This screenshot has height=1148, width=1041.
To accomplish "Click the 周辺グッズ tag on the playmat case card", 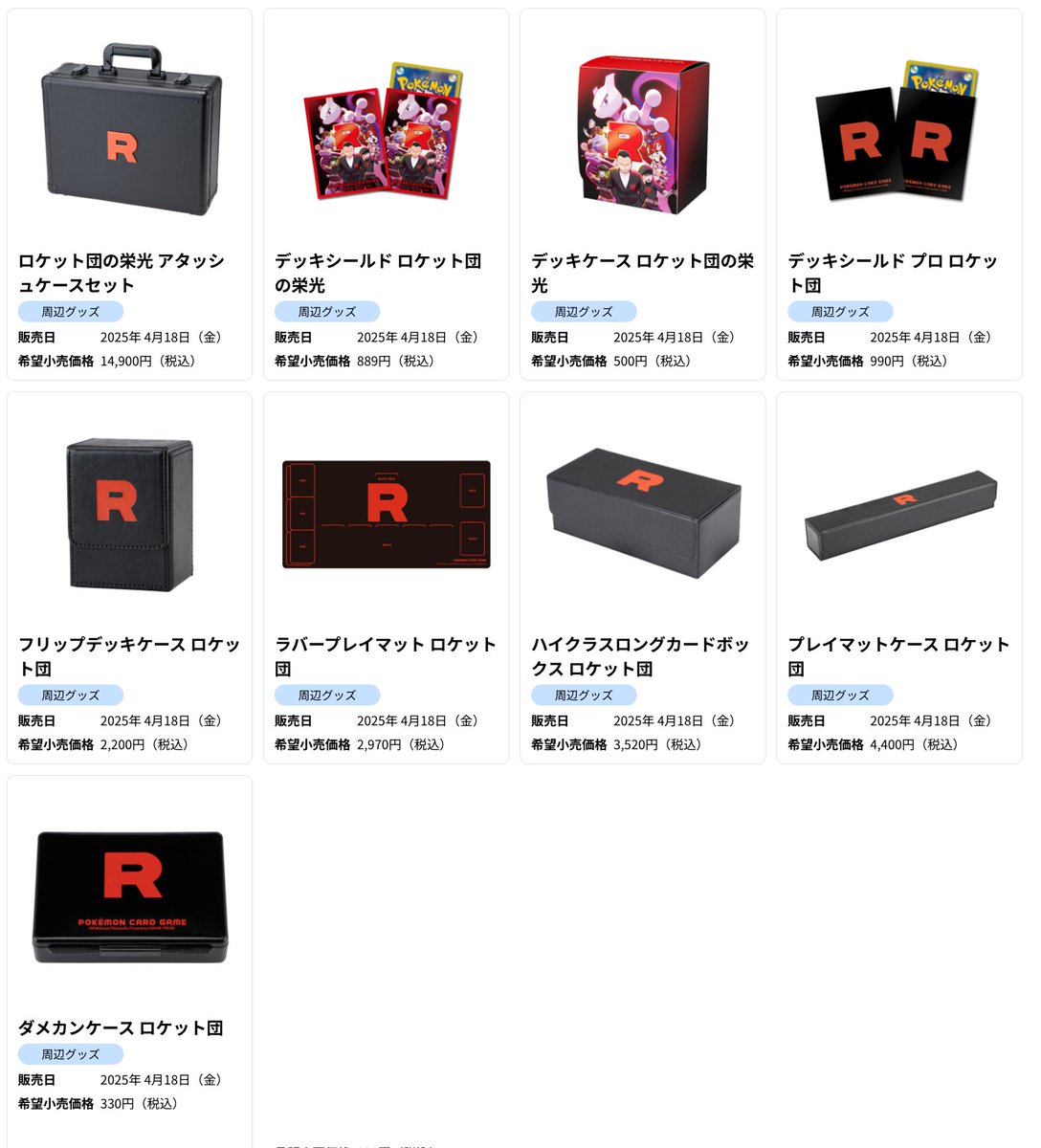I will (x=840, y=695).
